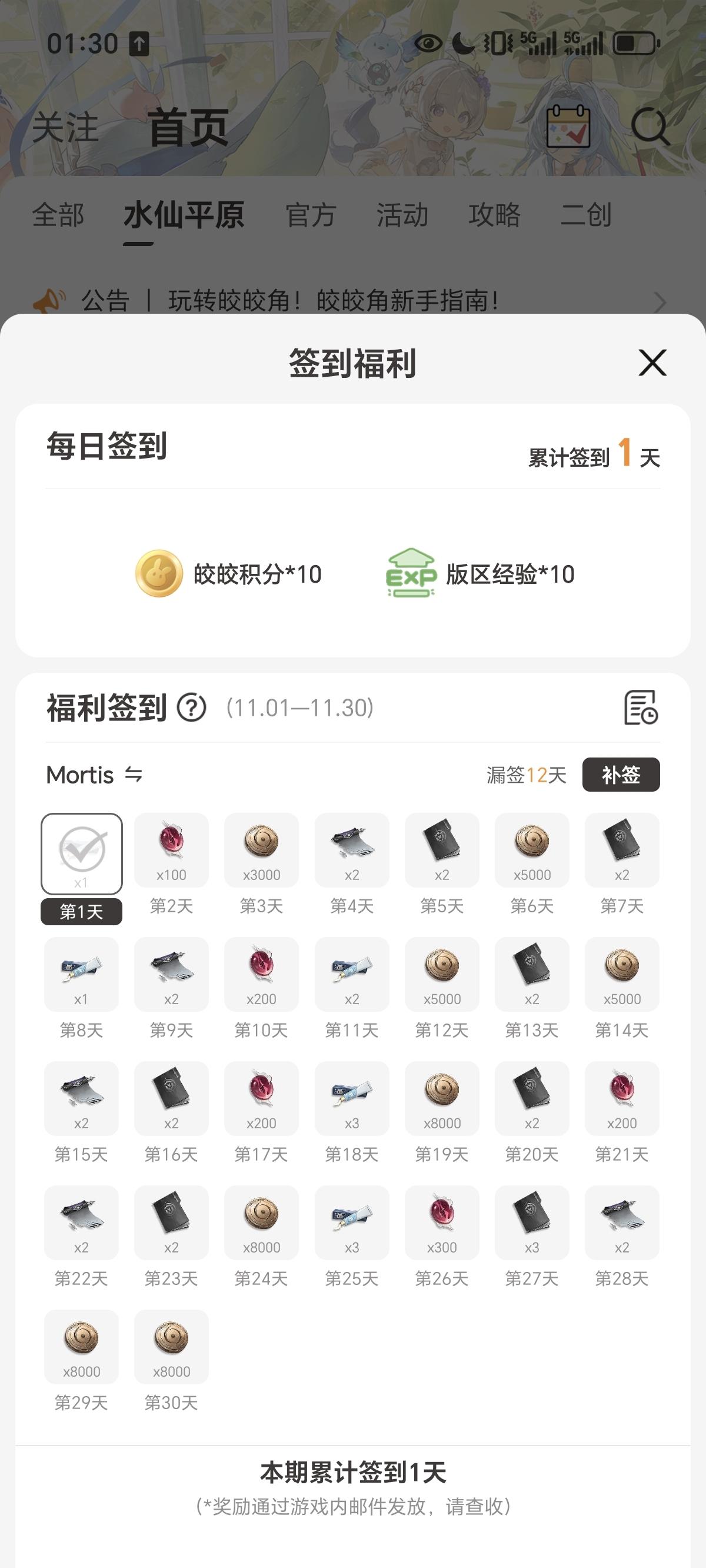Select the 第3天 x3000 reward tile
Image resolution: width=706 pixels, height=1568 pixels.
(x=261, y=851)
